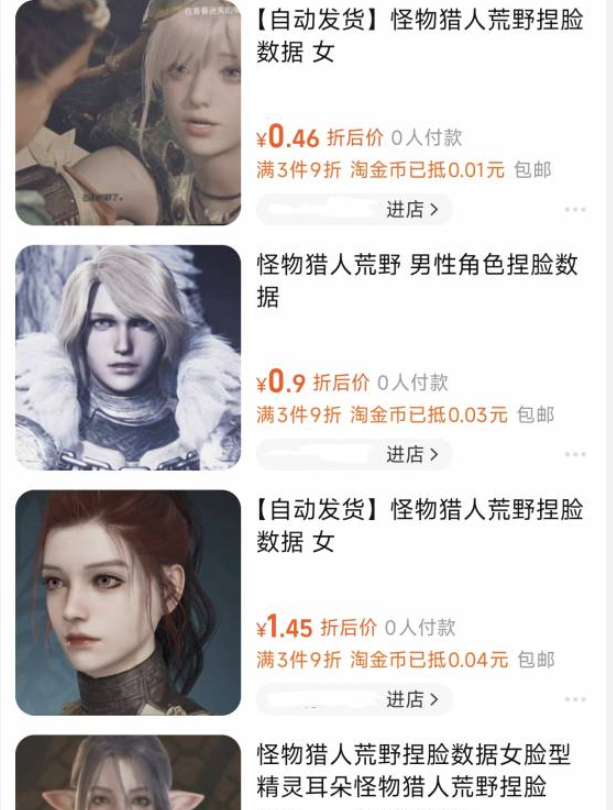
Task: Open more options for the ¥0.46 item
Action: [575, 210]
